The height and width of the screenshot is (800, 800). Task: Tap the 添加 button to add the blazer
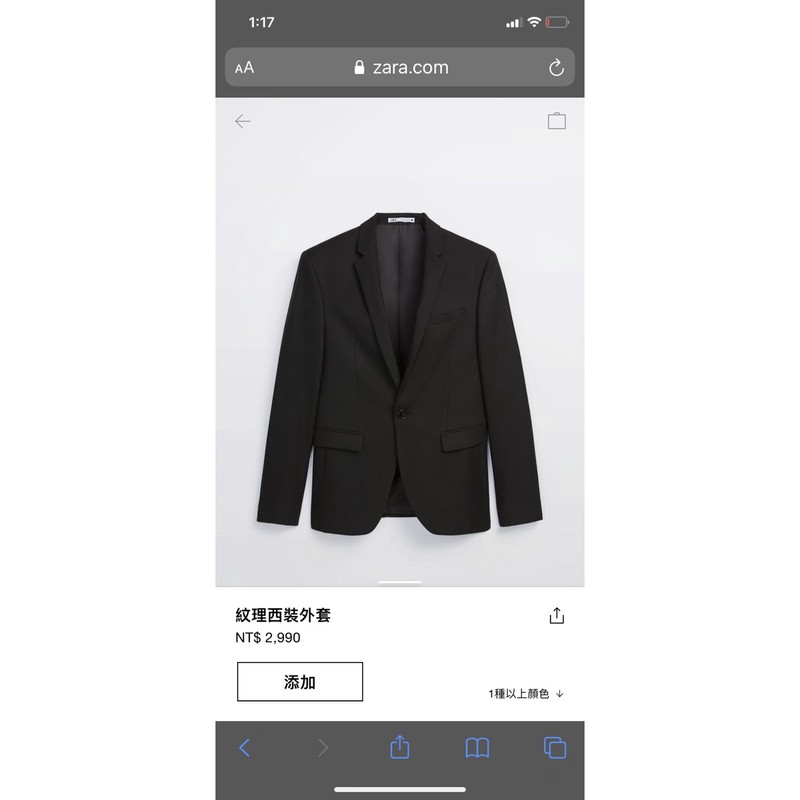(x=300, y=682)
